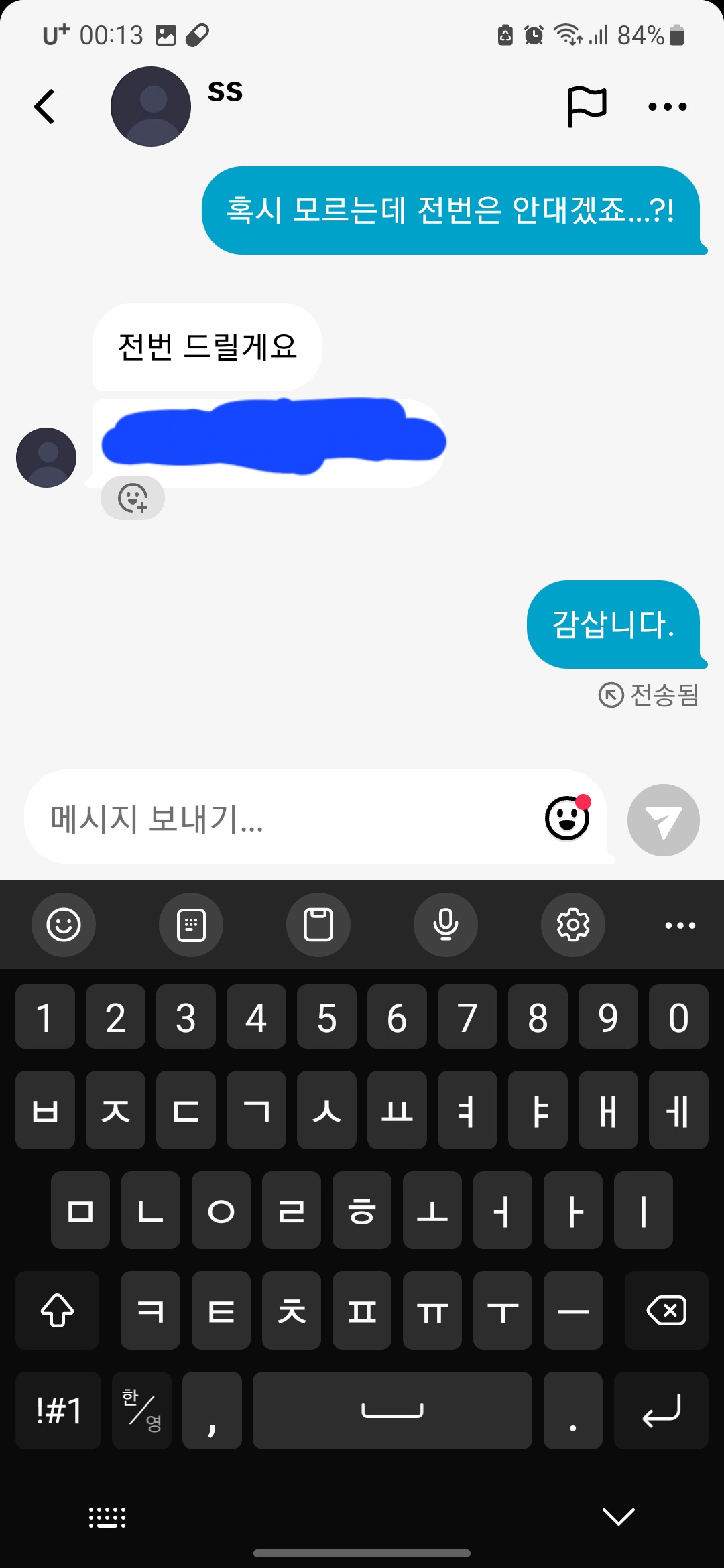Flag this conversation with ss
Viewport: 724px width, 1568px height.
point(587,107)
